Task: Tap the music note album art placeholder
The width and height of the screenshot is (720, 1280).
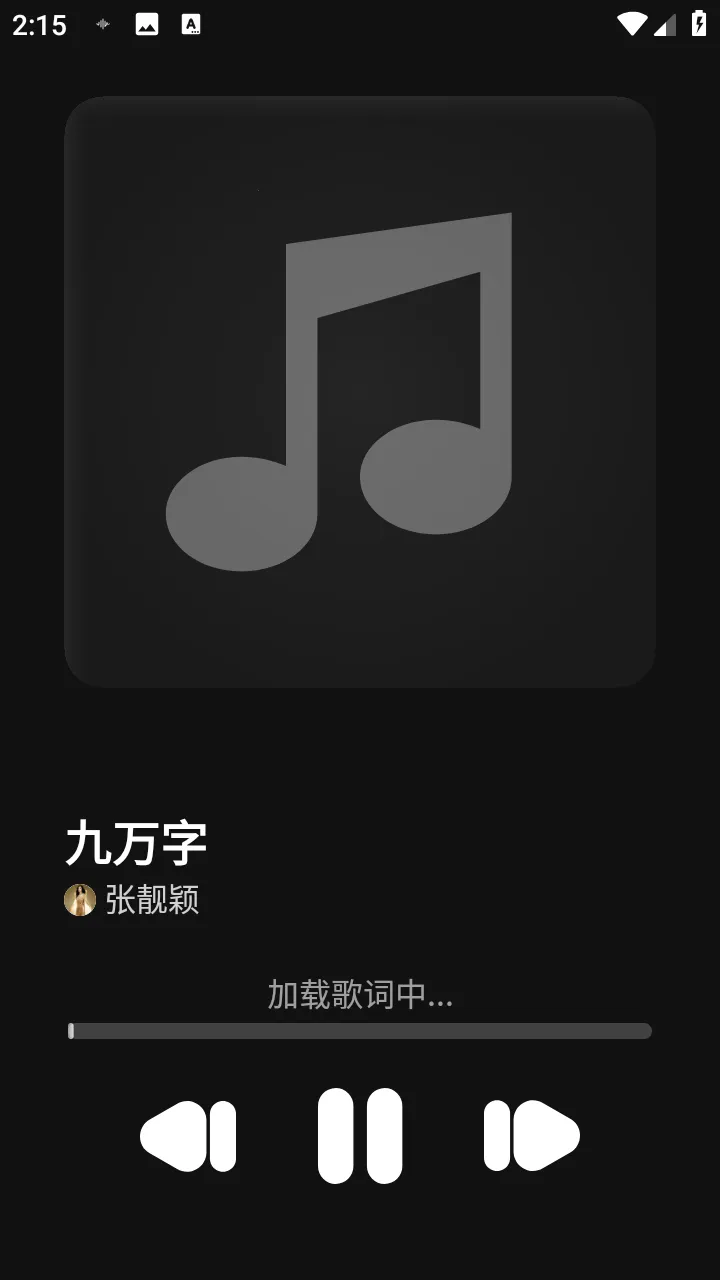Action: point(360,390)
